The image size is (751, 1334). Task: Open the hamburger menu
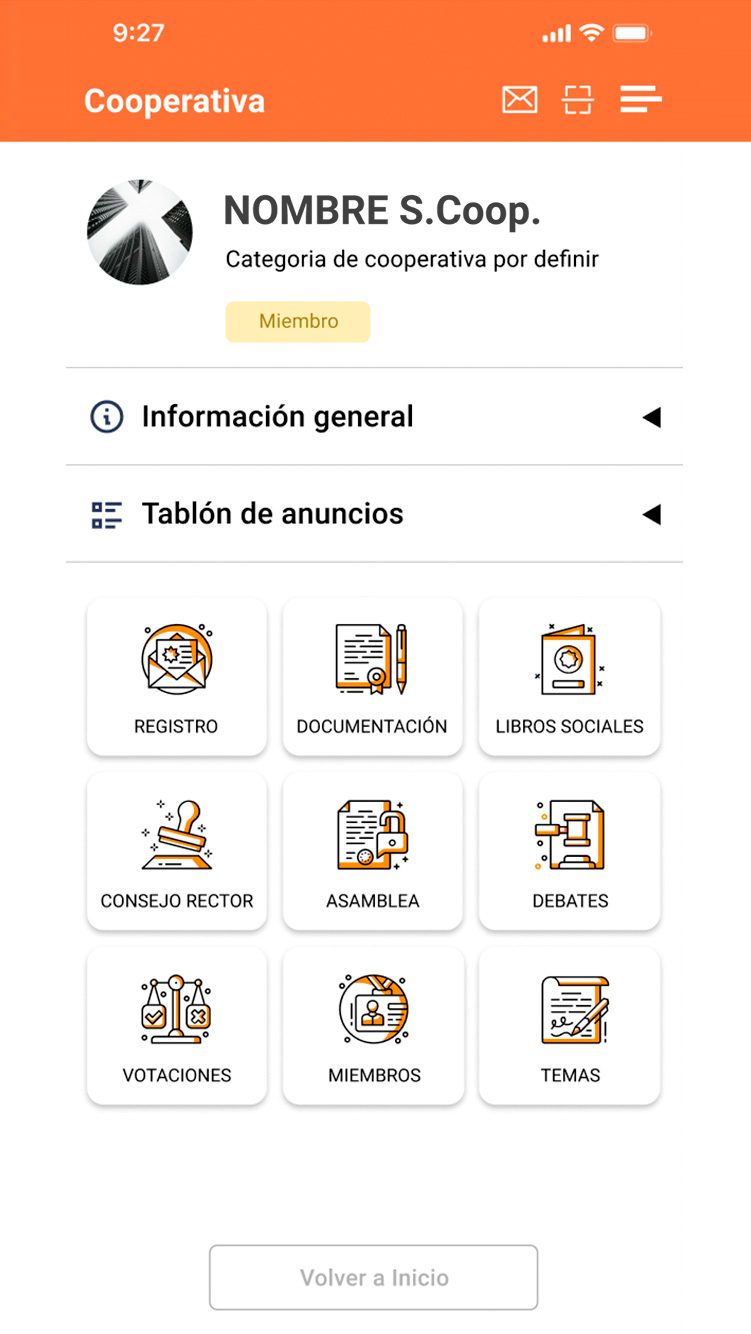point(640,100)
